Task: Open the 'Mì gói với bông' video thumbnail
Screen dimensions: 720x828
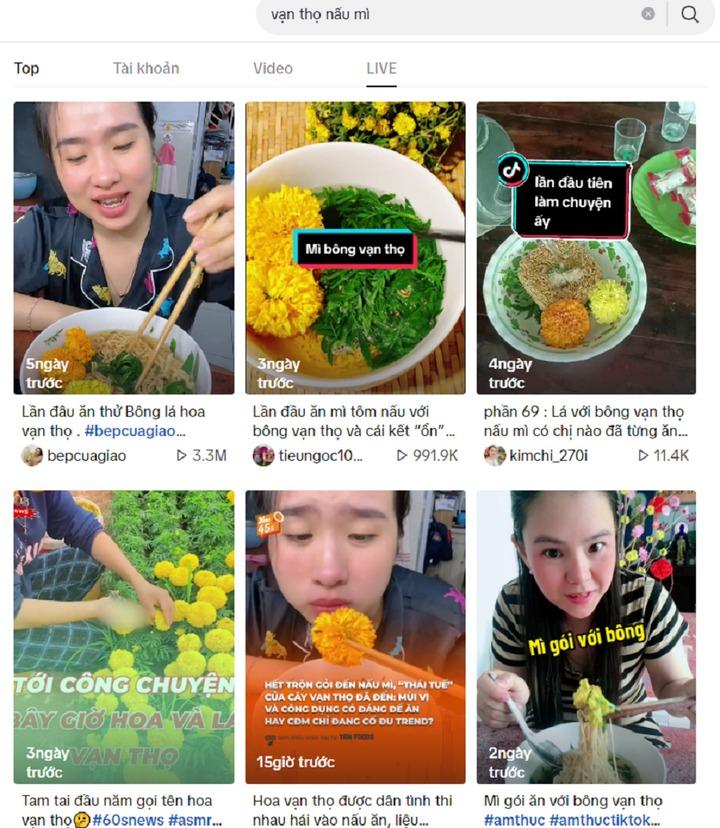Action: tap(590, 640)
